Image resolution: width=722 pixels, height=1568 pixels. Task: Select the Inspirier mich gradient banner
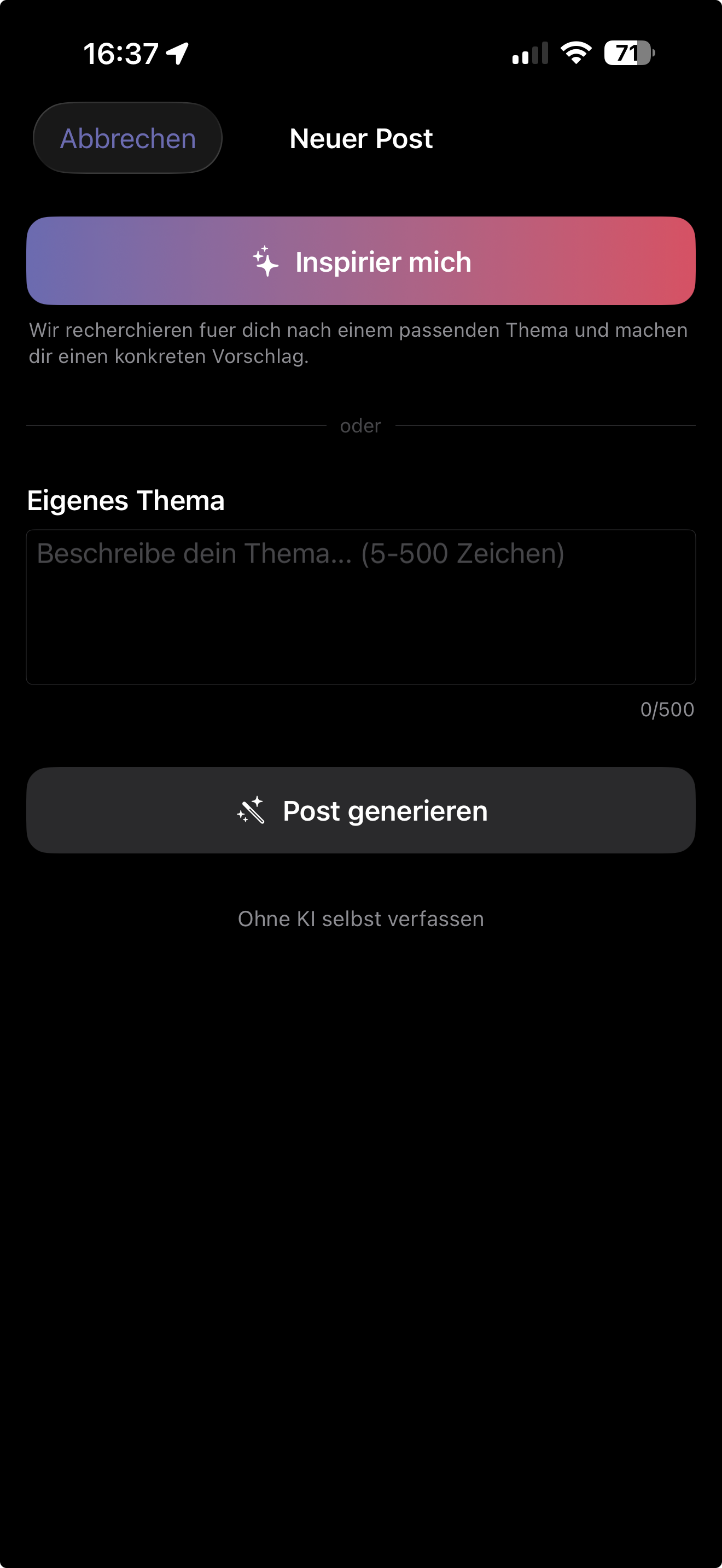(x=360, y=261)
